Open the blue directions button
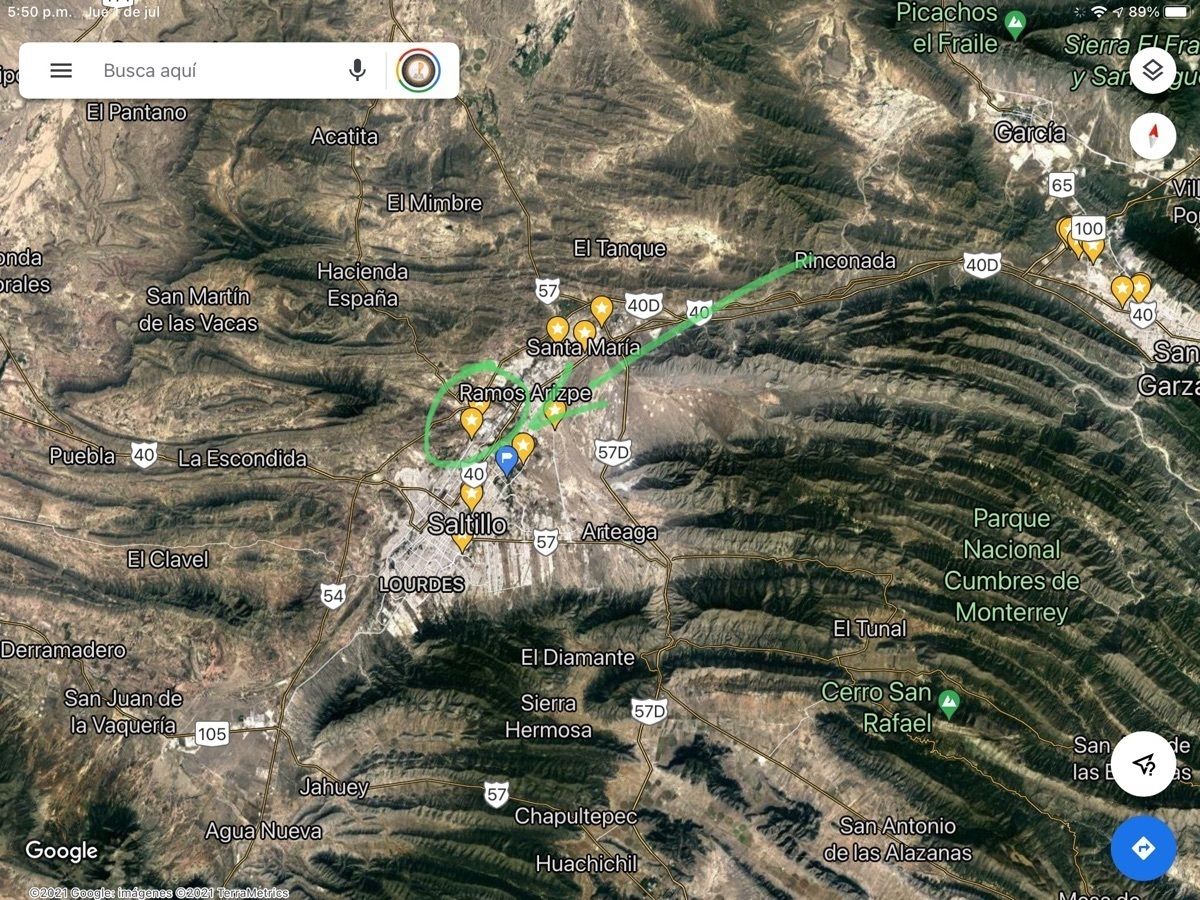 (1143, 848)
